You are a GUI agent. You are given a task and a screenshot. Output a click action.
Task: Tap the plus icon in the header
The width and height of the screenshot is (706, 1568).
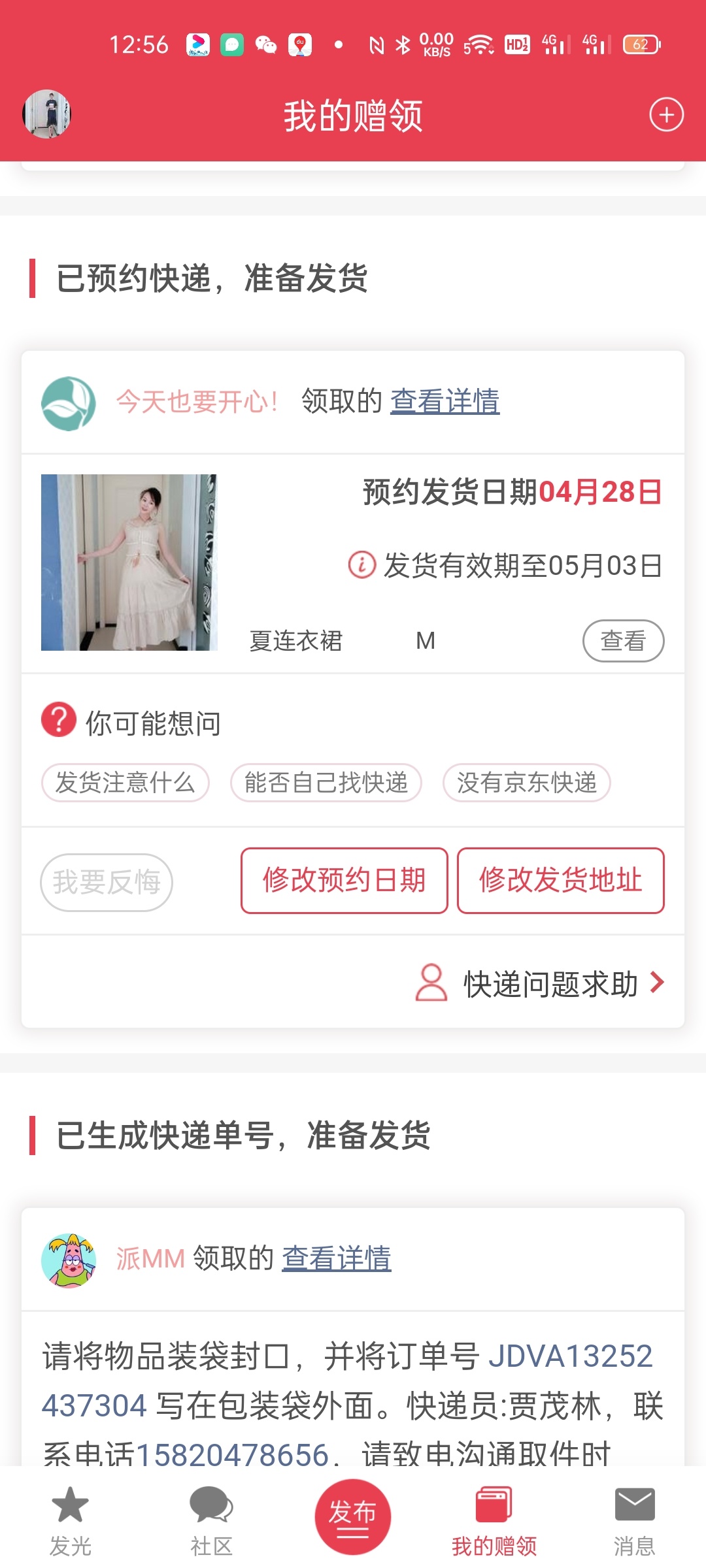666,115
